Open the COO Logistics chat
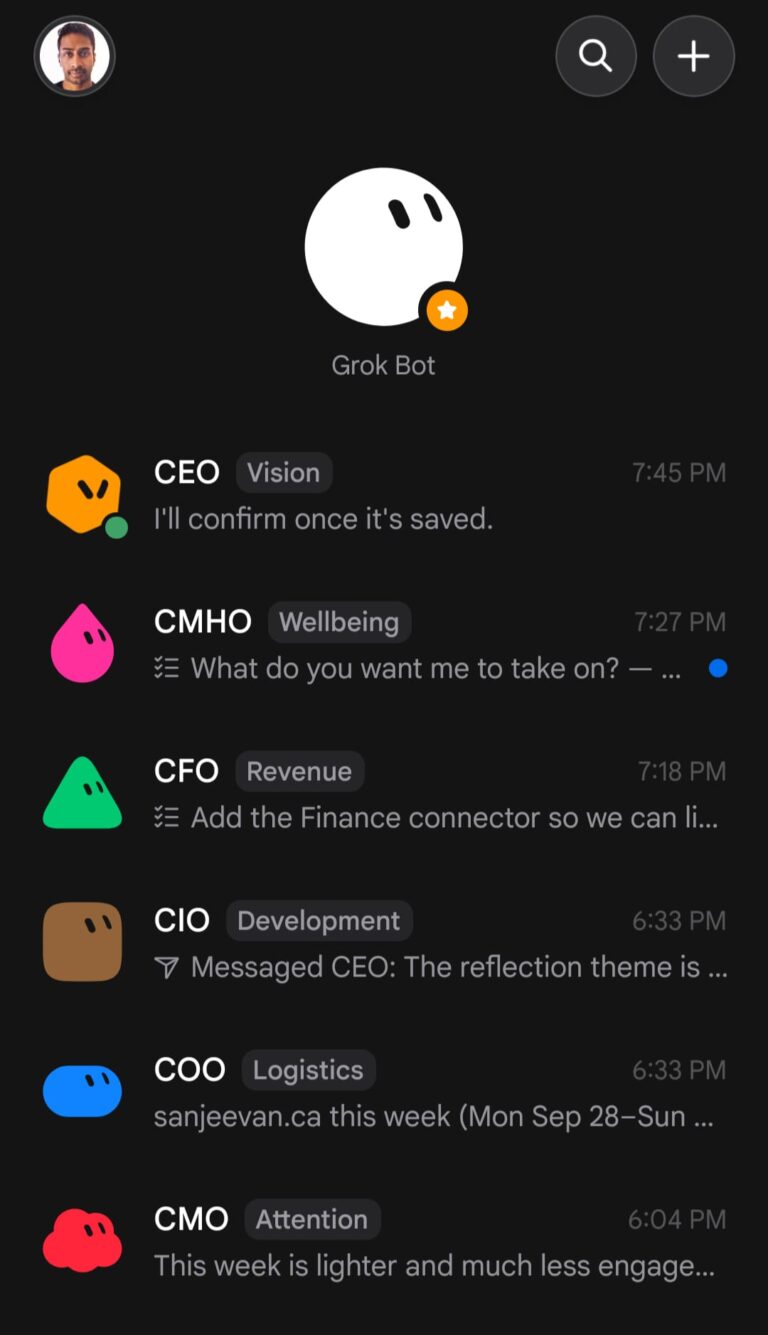768x1335 pixels. [384, 1092]
